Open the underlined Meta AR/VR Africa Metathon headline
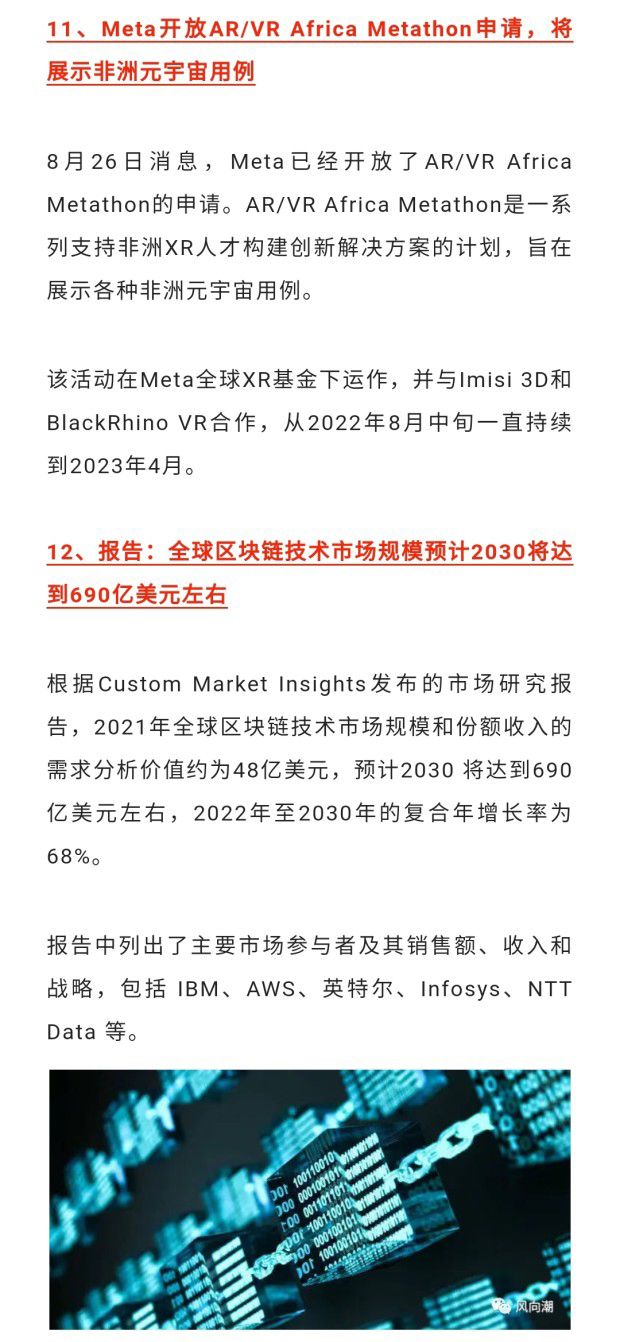Screen dimensions: 620x1342 [310, 50]
